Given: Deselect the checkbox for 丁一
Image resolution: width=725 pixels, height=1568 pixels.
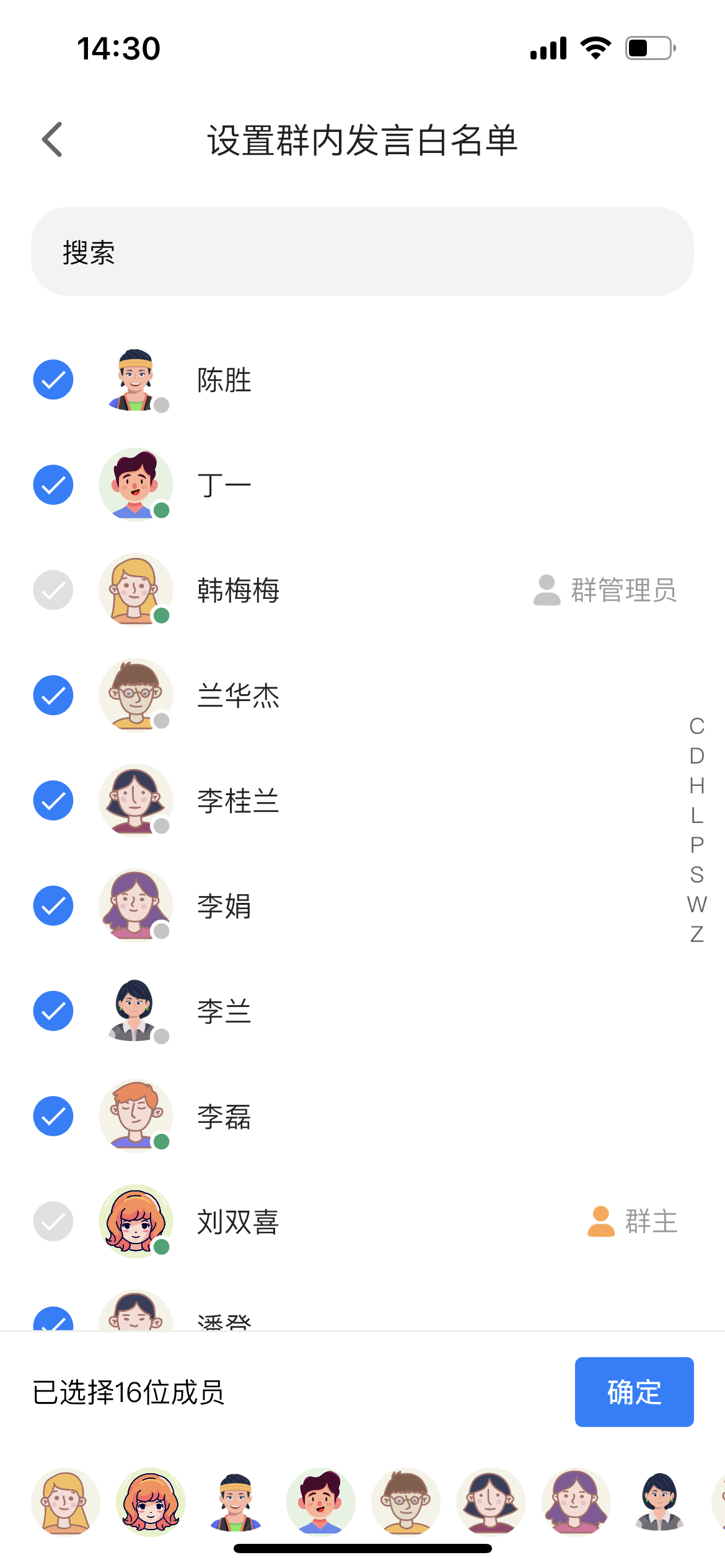Looking at the screenshot, I should pyautogui.click(x=53, y=485).
